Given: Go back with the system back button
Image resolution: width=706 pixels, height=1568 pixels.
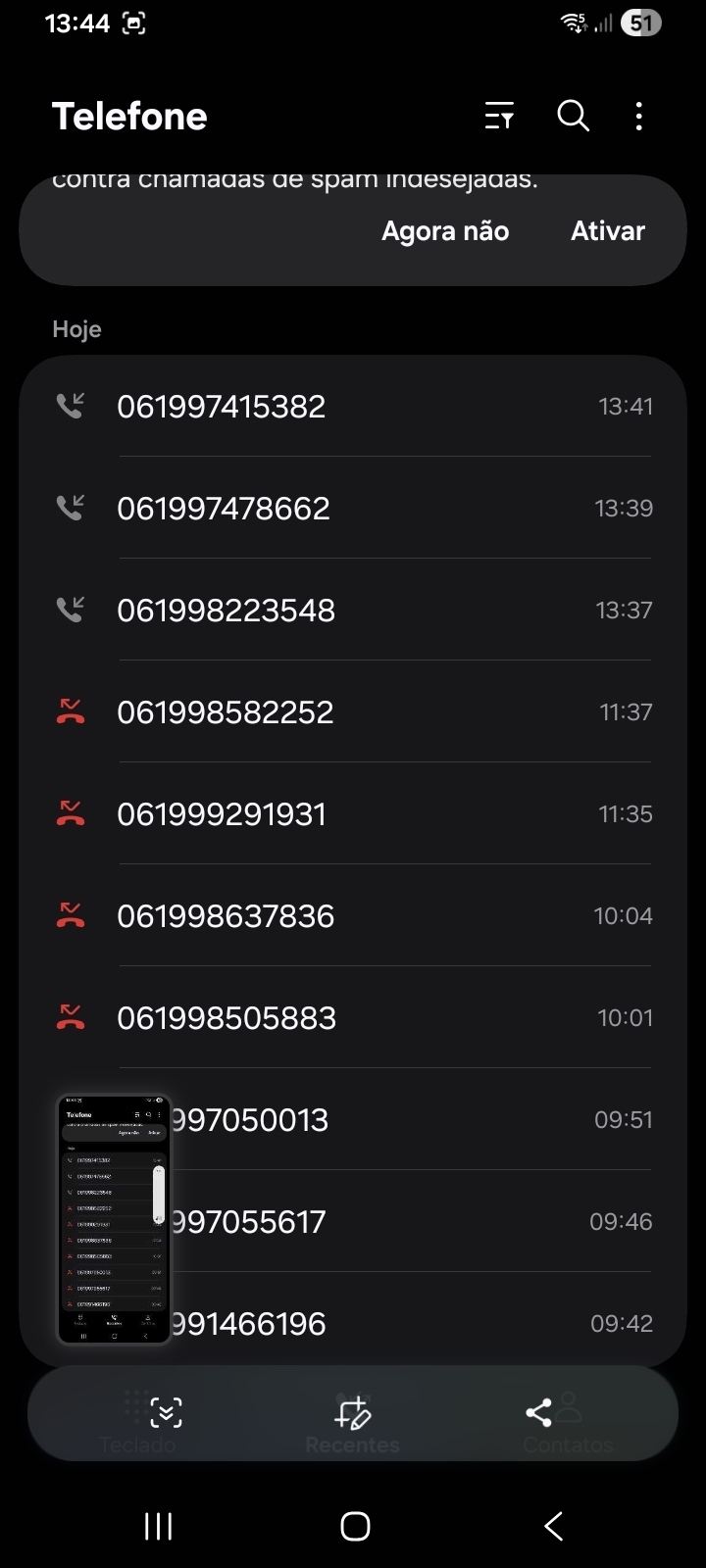Looking at the screenshot, I should pos(553,1526).
